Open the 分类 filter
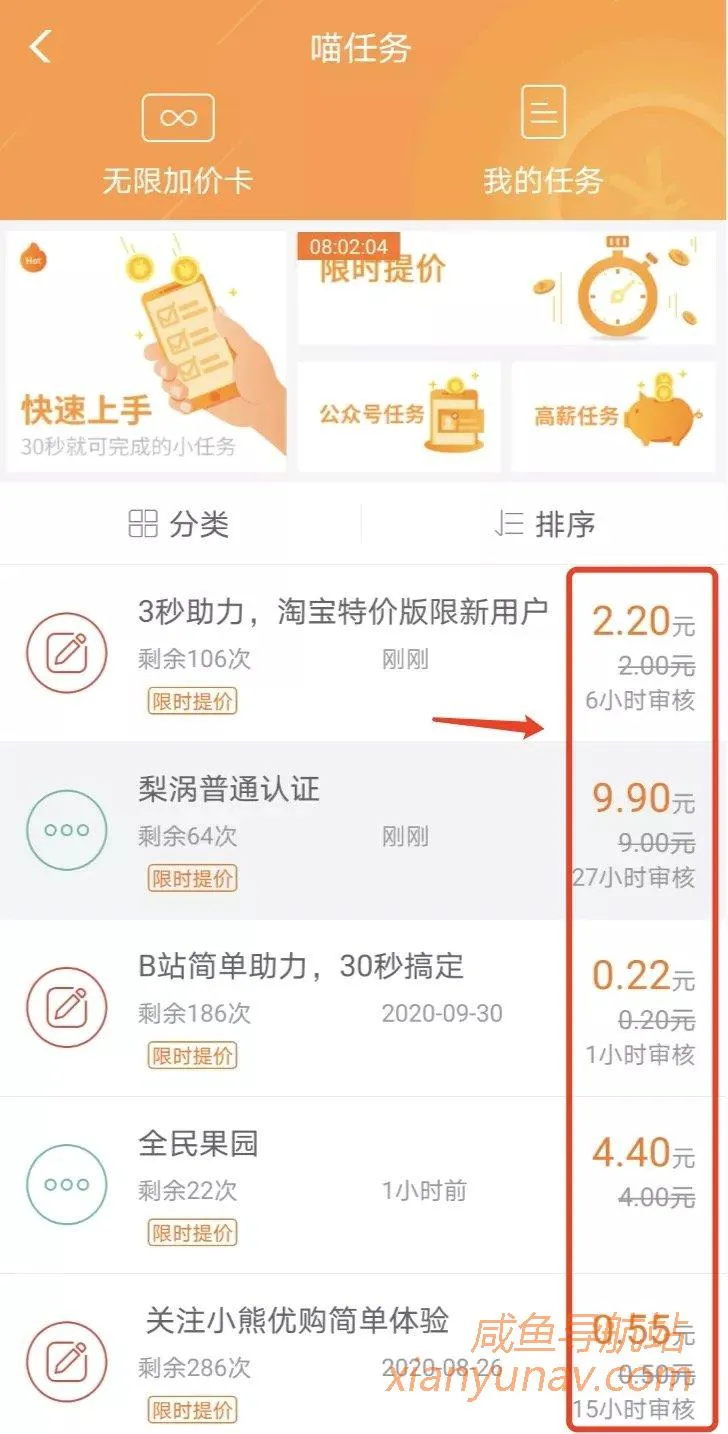This screenshot has width=728, height=1434. (180, 524)
